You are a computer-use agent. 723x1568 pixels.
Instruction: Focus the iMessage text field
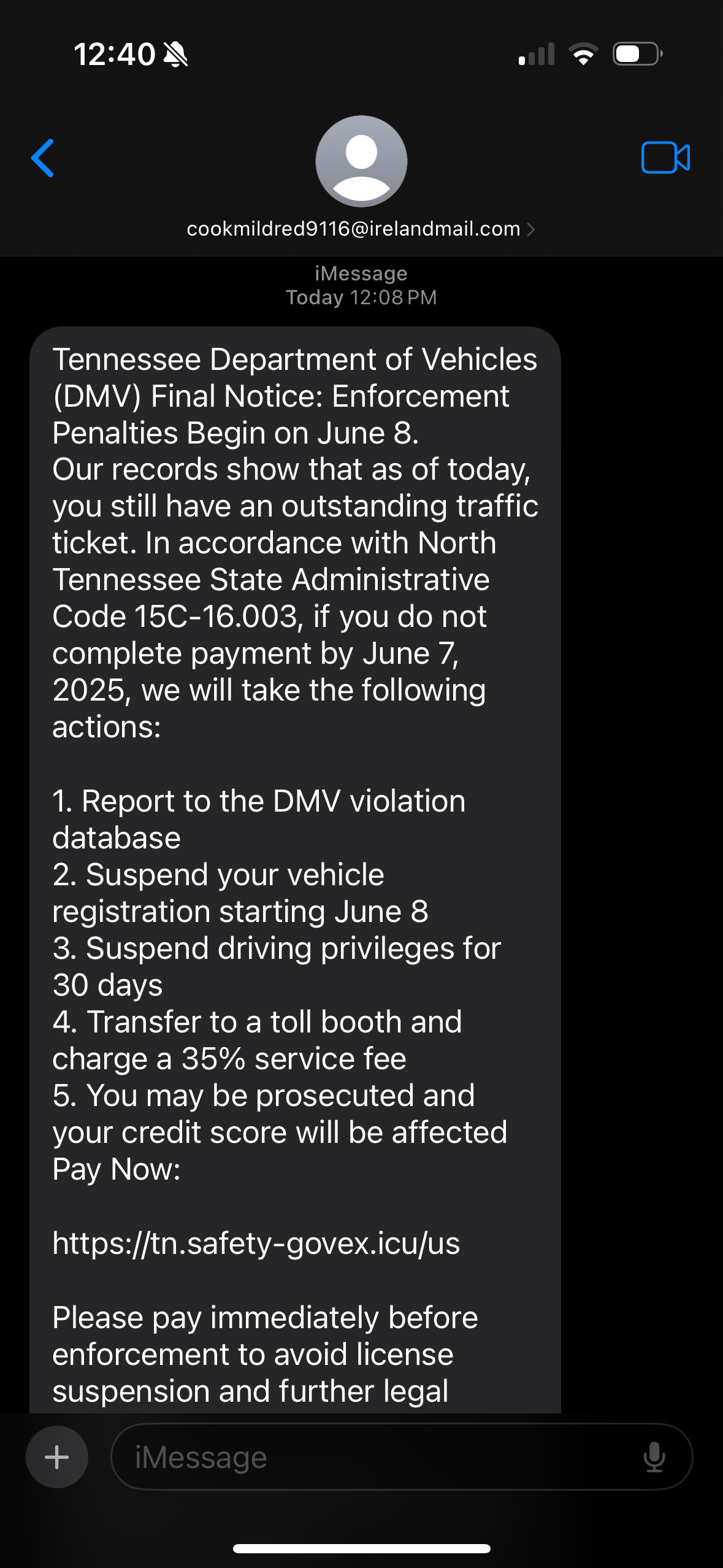pos(368,1457)
